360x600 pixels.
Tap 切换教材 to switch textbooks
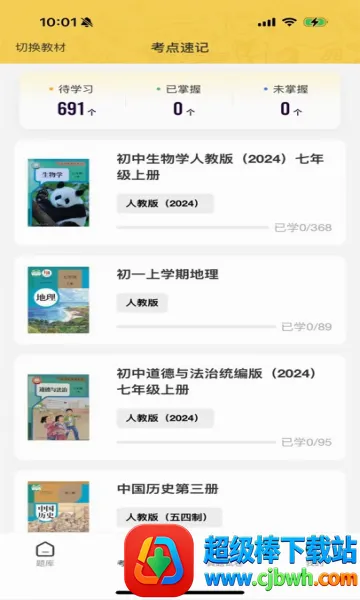[x=41, y=47]
